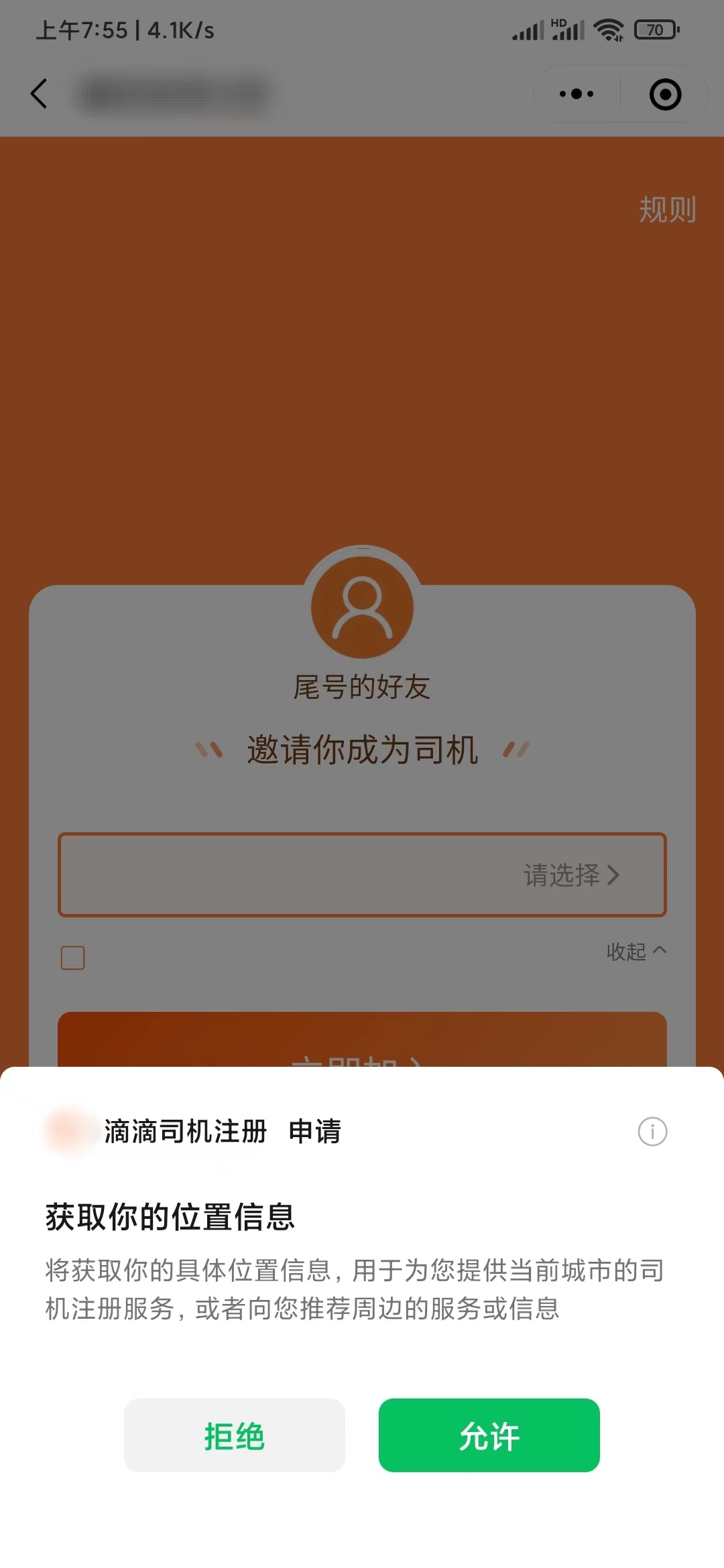Tap the chevron next to 请选择
Image resolution: width=724 pixels, height=1568 pixels.
coord(613,874)
